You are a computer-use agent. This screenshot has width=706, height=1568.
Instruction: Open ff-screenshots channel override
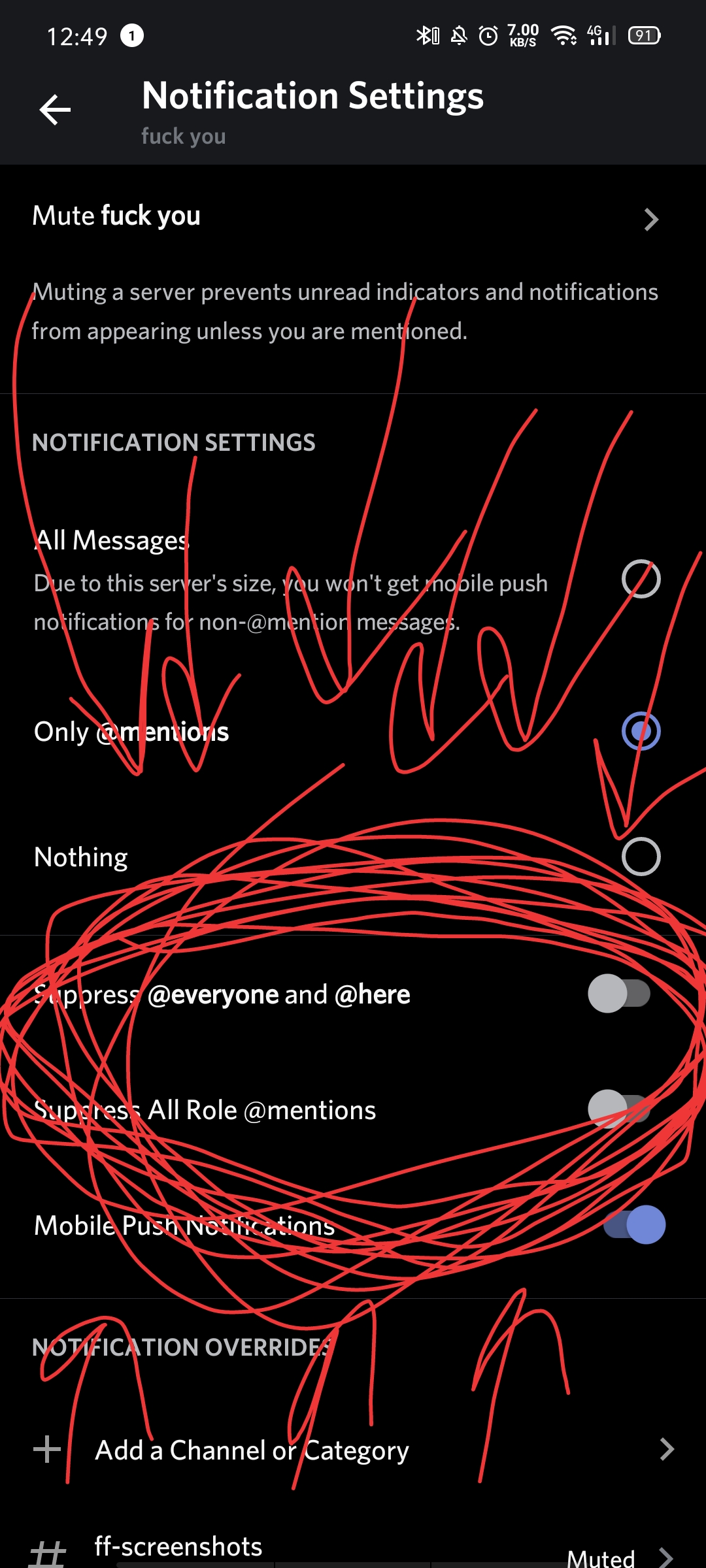353,1548
